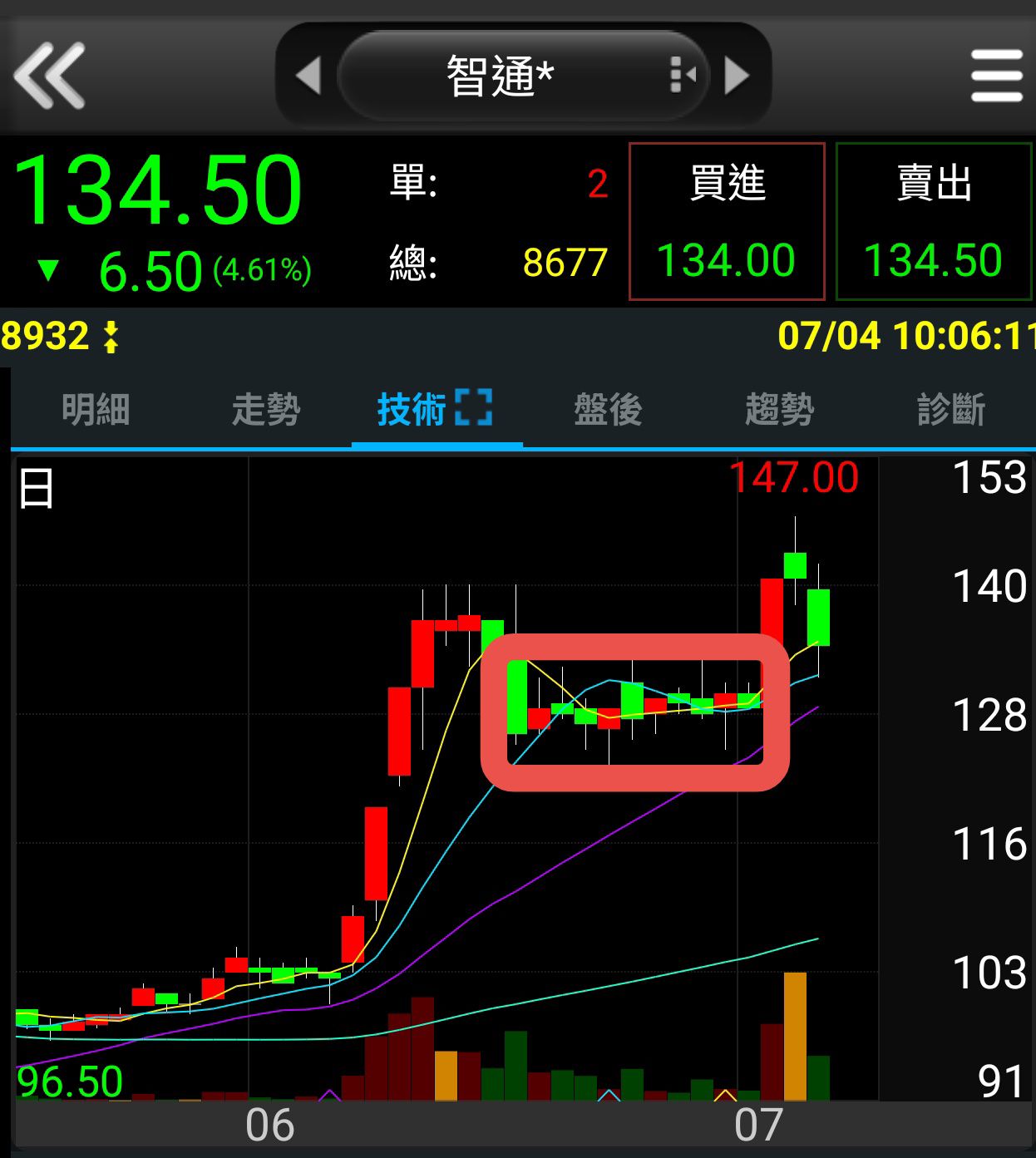The height and width of the screenshot is (1158, 1036).
Task: Open the hamburger menu
Action: (x=996, y=76)
